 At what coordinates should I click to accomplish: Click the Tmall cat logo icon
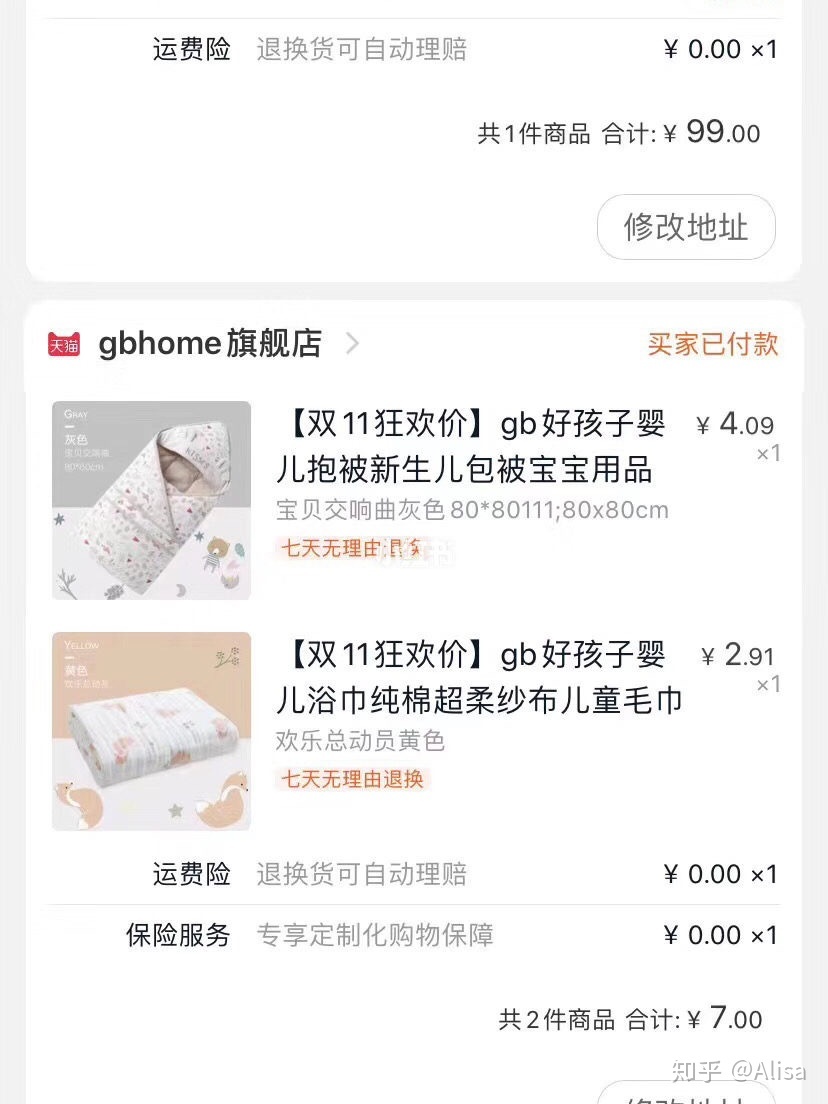tap(63, 344)
